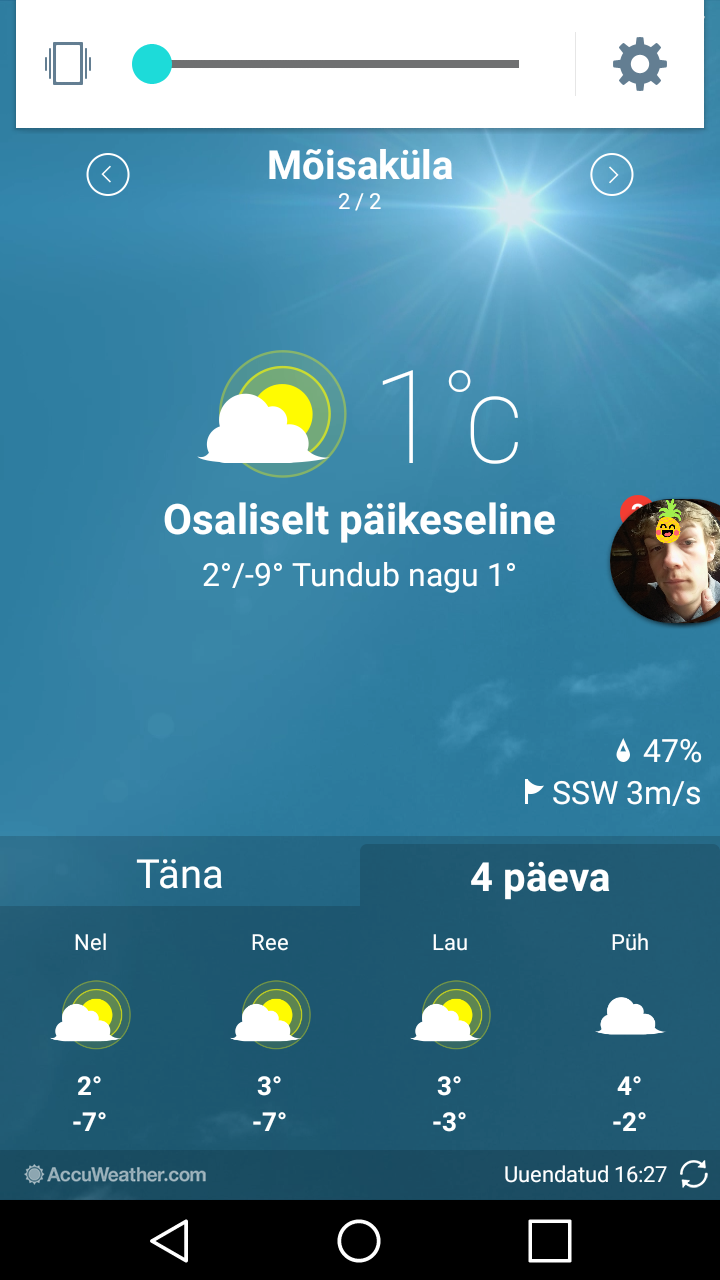The height and width of the screenshot is (1280, 720).
Task: Go to the previous city with left arrow
Action: click(x=108, y=175)
